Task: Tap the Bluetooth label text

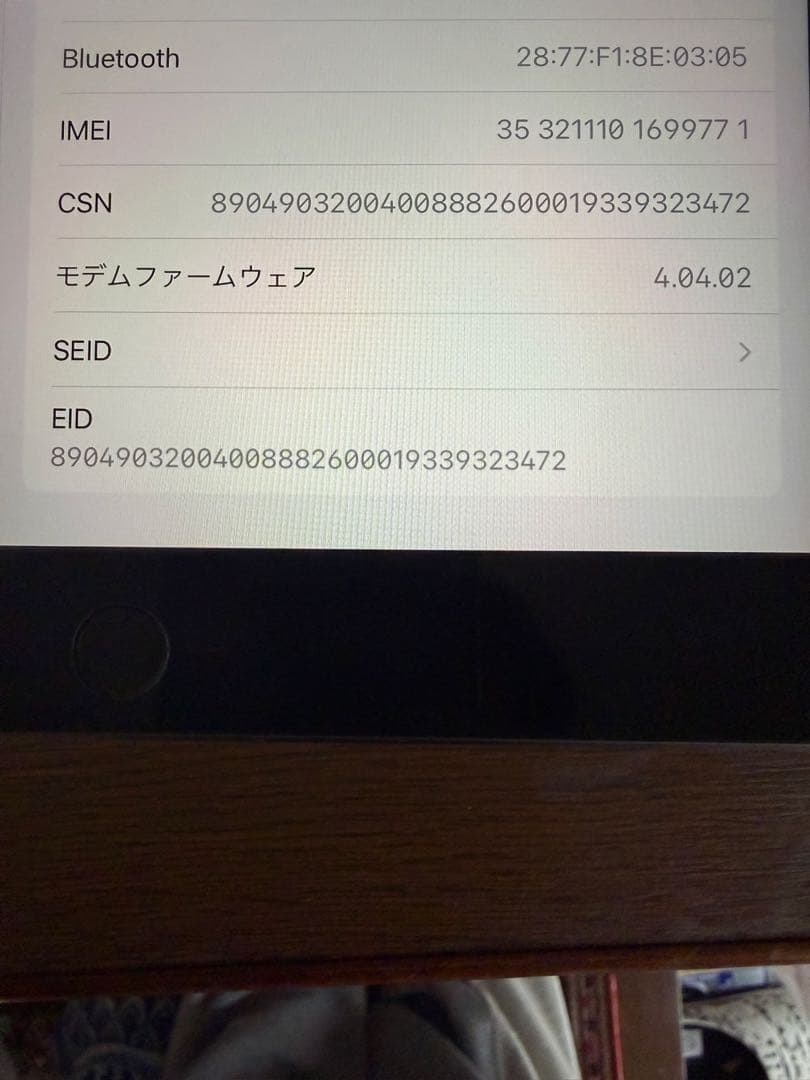Action: (120, 58)
